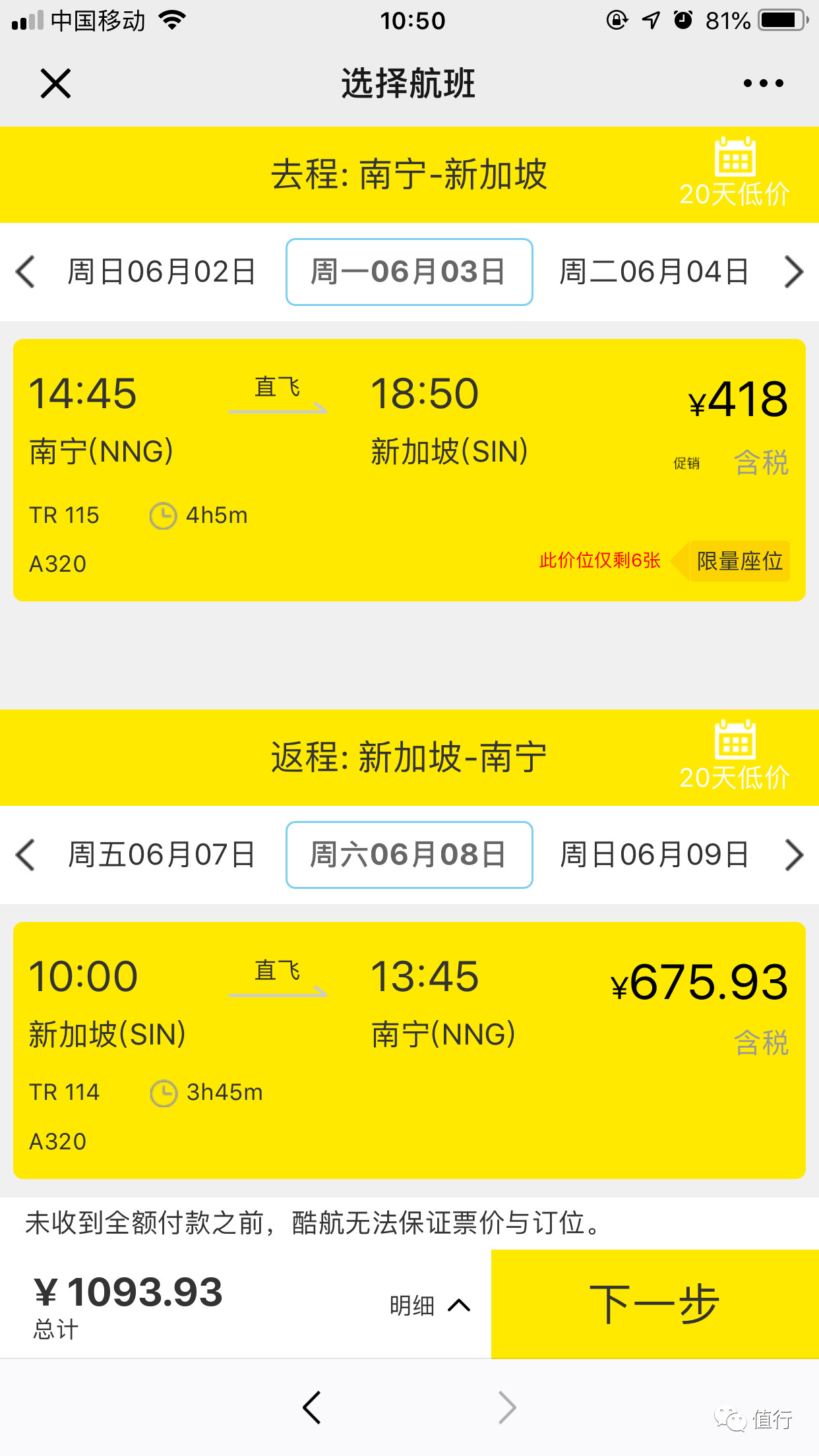This screenshot has width=819, height=1456.
Task: Click right arrow for later return dates
Action: 793,855
